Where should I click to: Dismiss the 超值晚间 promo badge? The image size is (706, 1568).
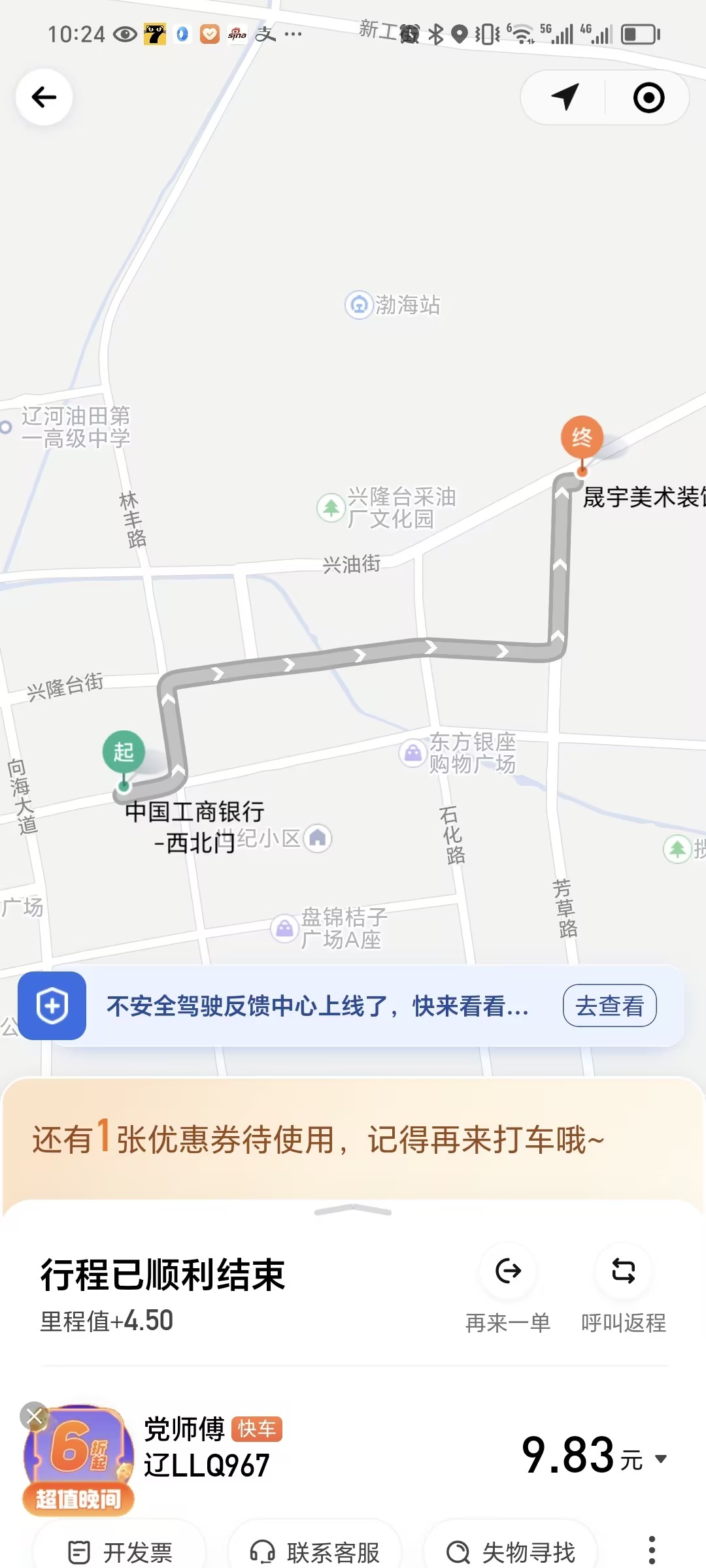point(35,1416)
